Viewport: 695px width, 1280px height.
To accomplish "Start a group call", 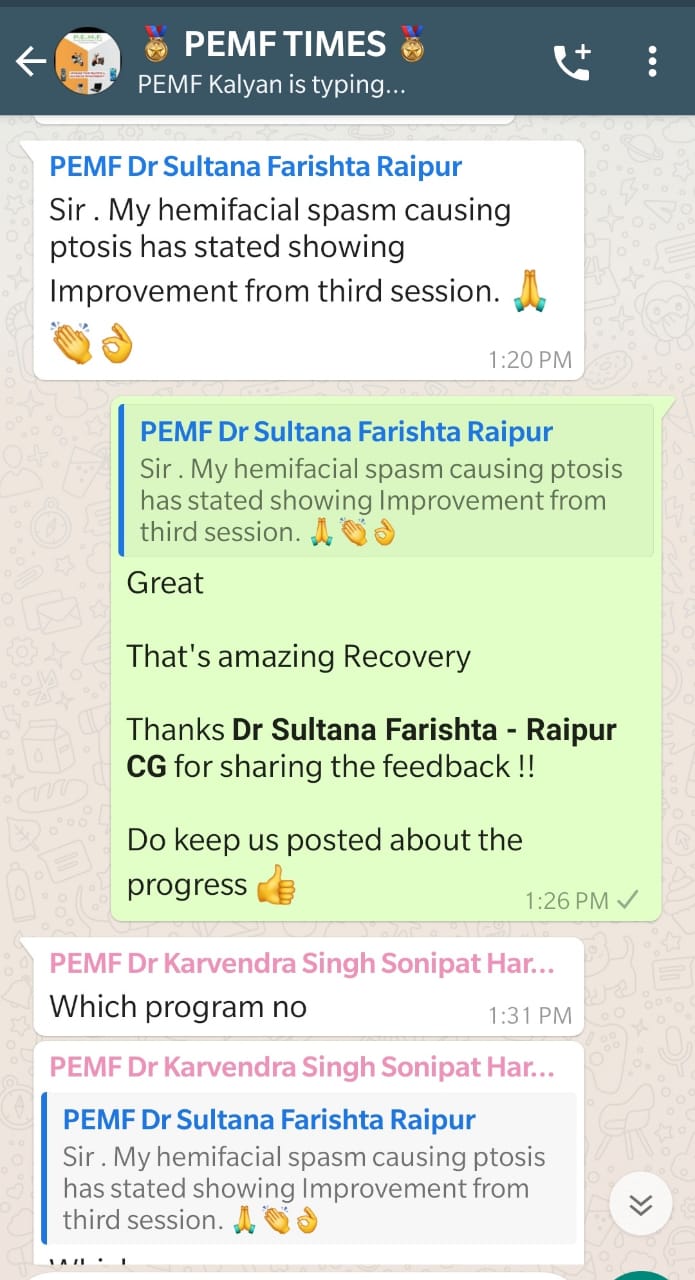I will [x=572, y=62].
